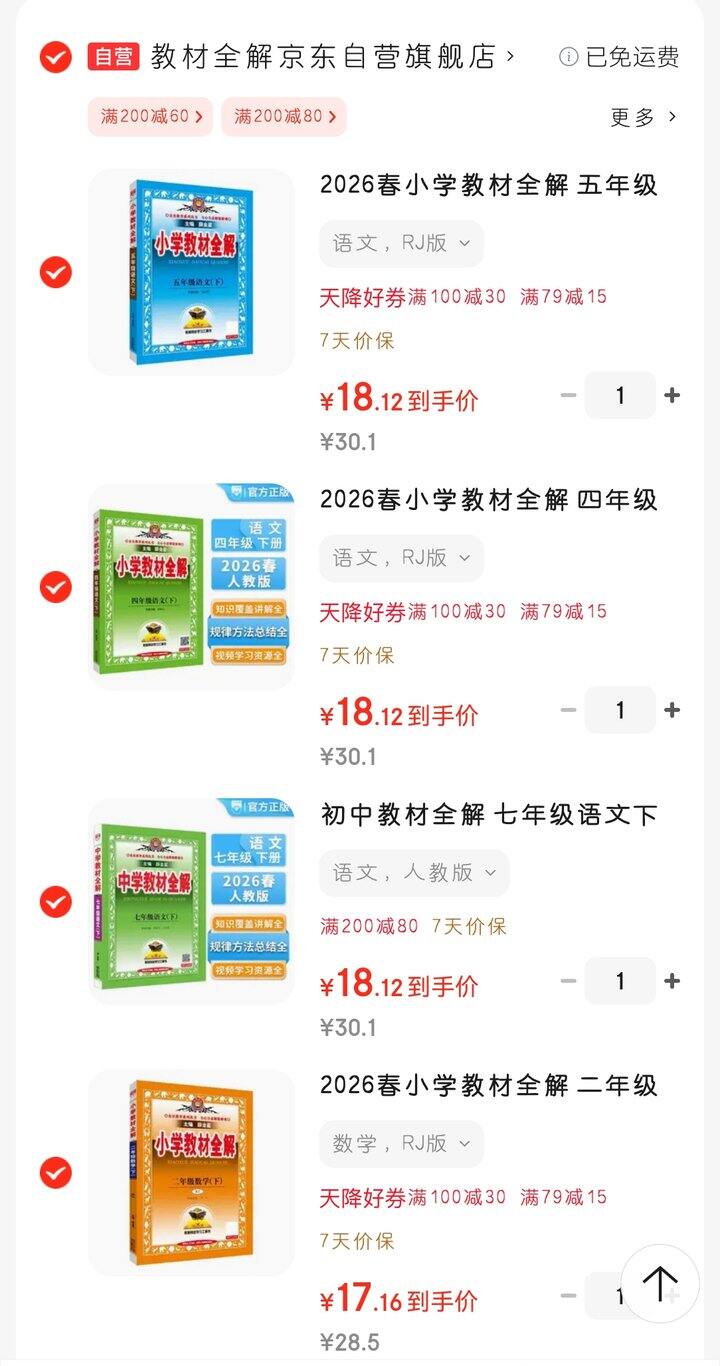Tap minus next to the 二年级 math book

[x=566, y=1295]
